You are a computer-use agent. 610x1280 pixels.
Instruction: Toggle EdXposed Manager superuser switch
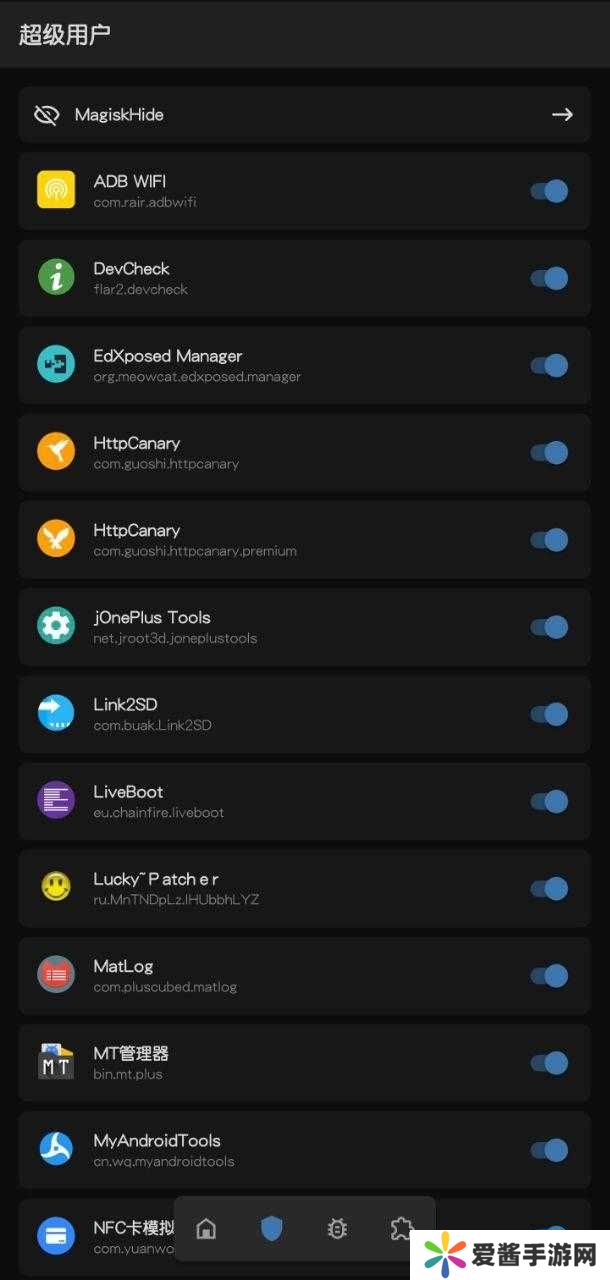549,365
